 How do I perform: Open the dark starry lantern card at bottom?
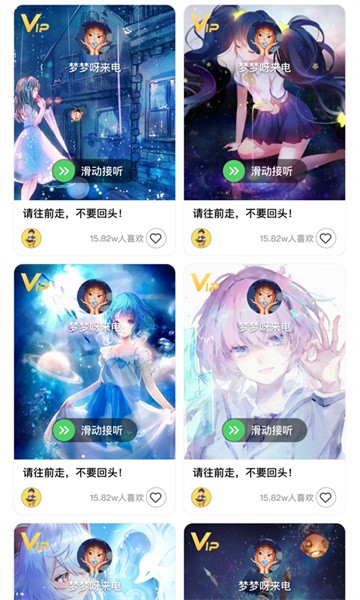[x=264, y=561]
